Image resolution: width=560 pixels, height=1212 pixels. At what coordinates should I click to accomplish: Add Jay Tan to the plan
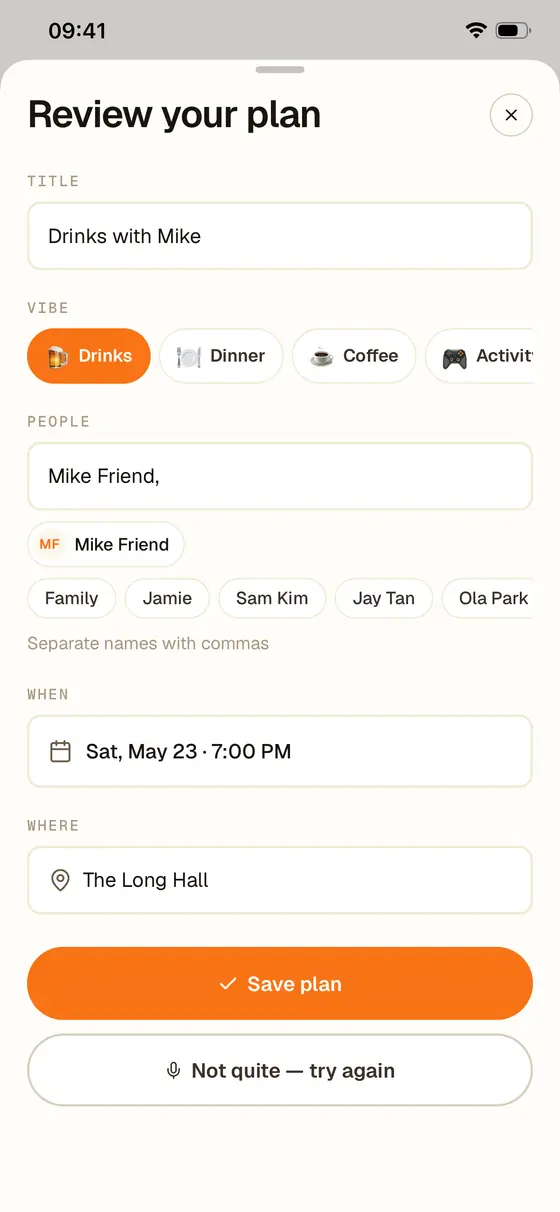384,598
